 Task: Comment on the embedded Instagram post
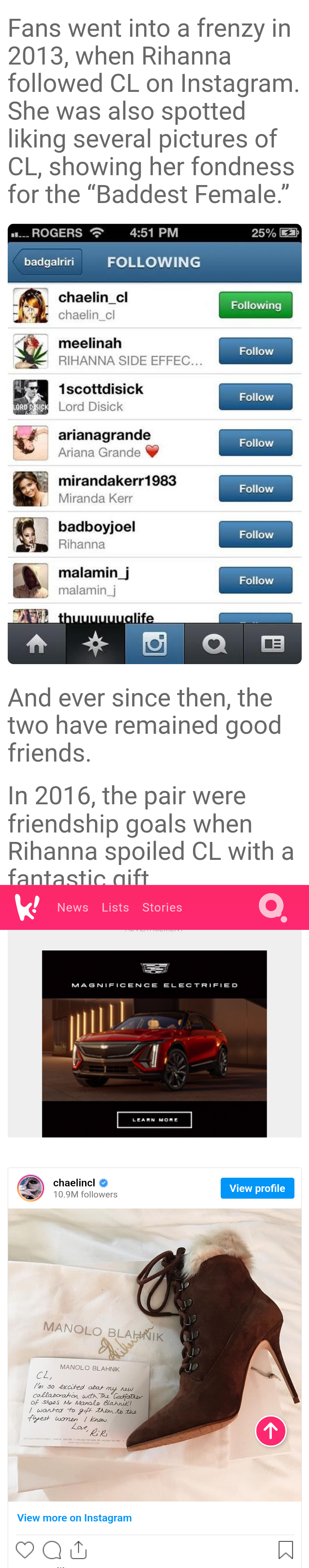click(52, 1549)
